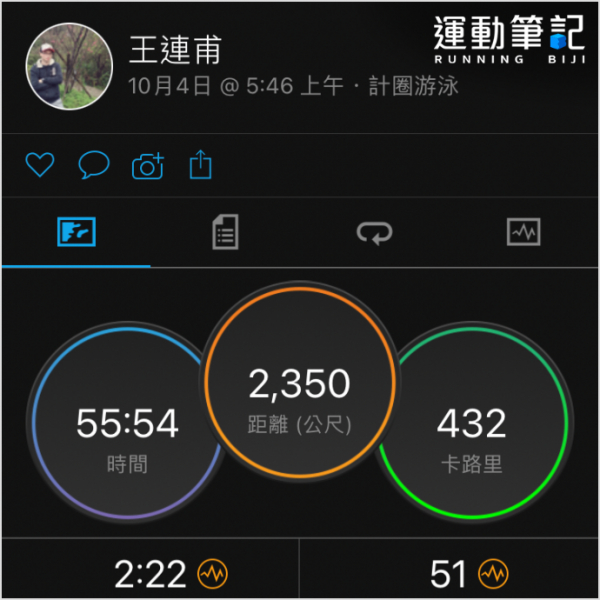
Task: Add a photo using the camera icon
Action: [x=147, y=166]
